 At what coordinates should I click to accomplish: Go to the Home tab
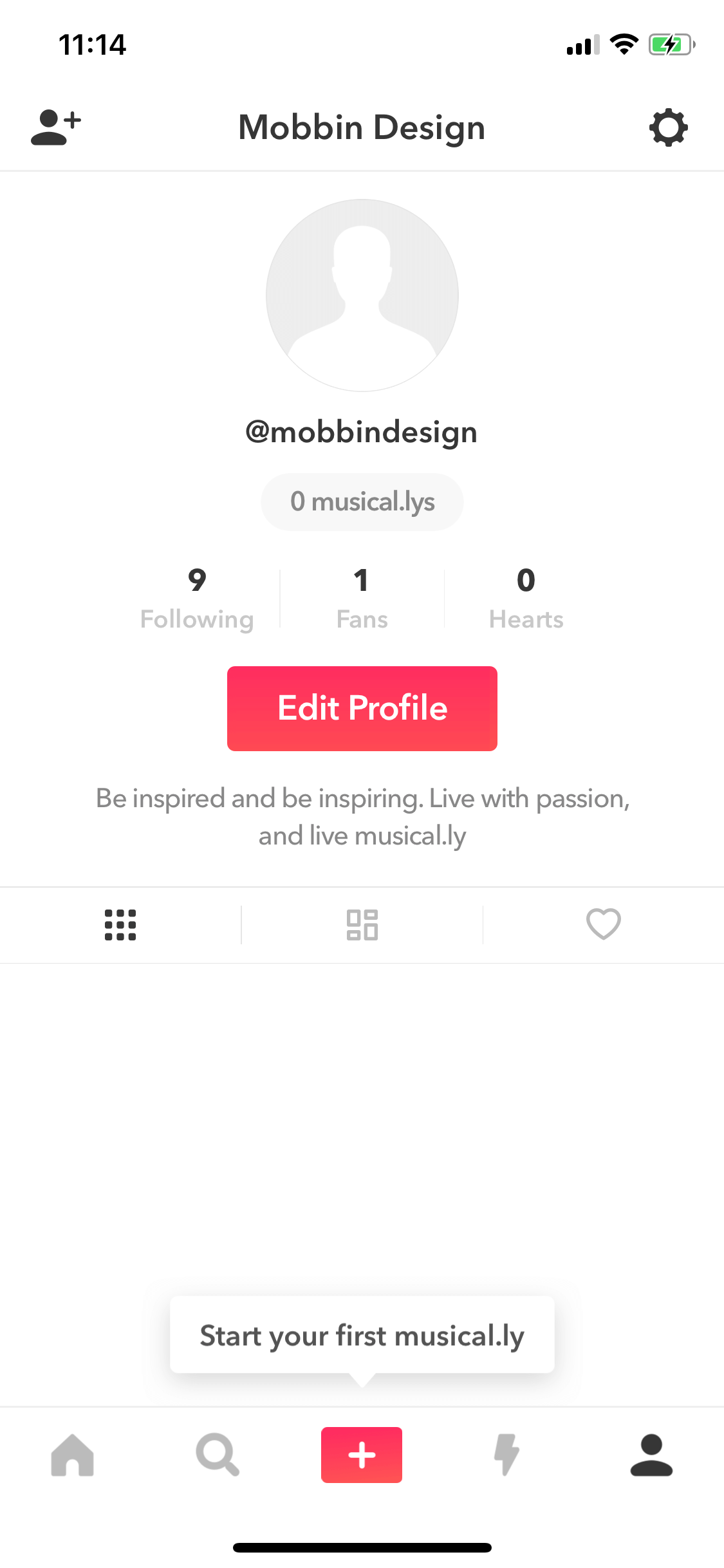pos(73,1455)
